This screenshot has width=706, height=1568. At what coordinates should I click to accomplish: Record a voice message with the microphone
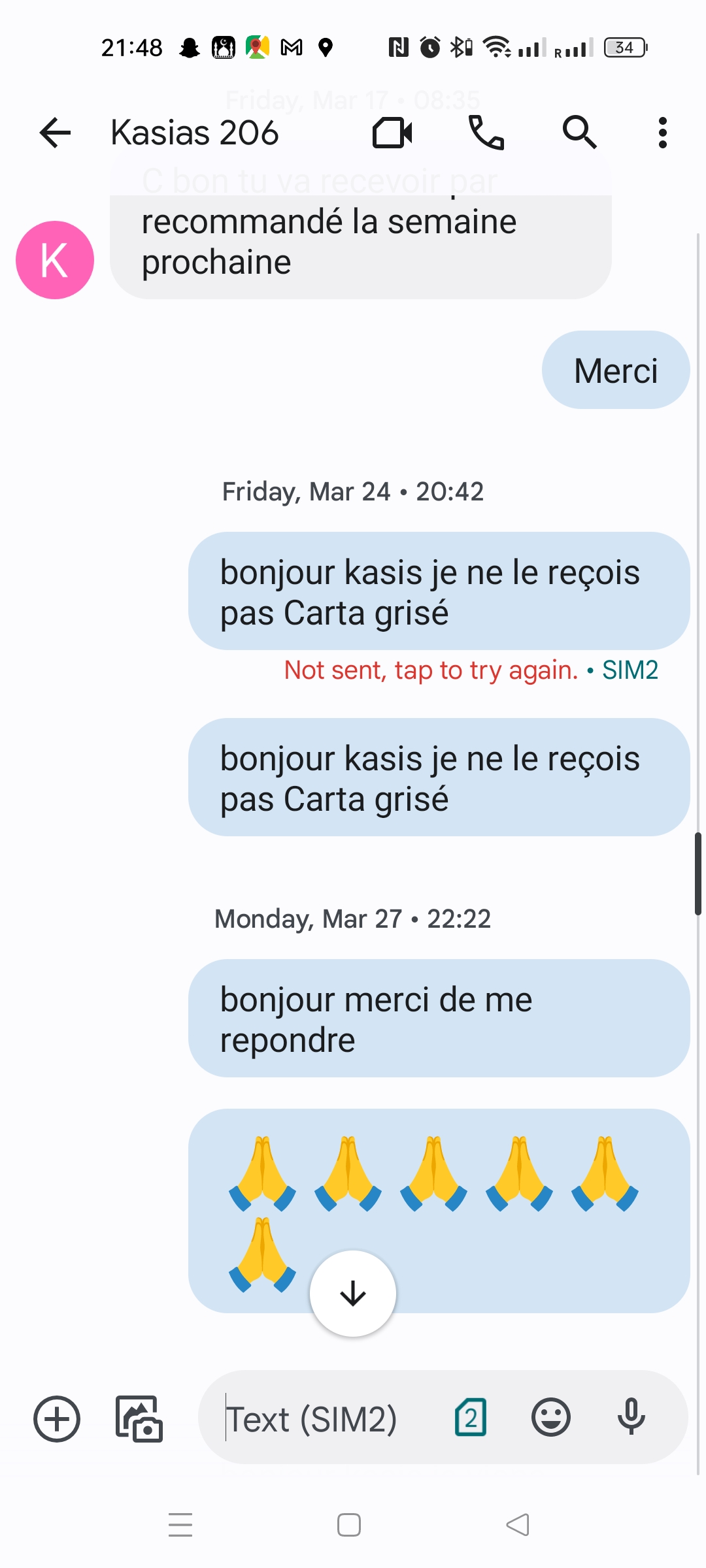[x=631, y=1418]
